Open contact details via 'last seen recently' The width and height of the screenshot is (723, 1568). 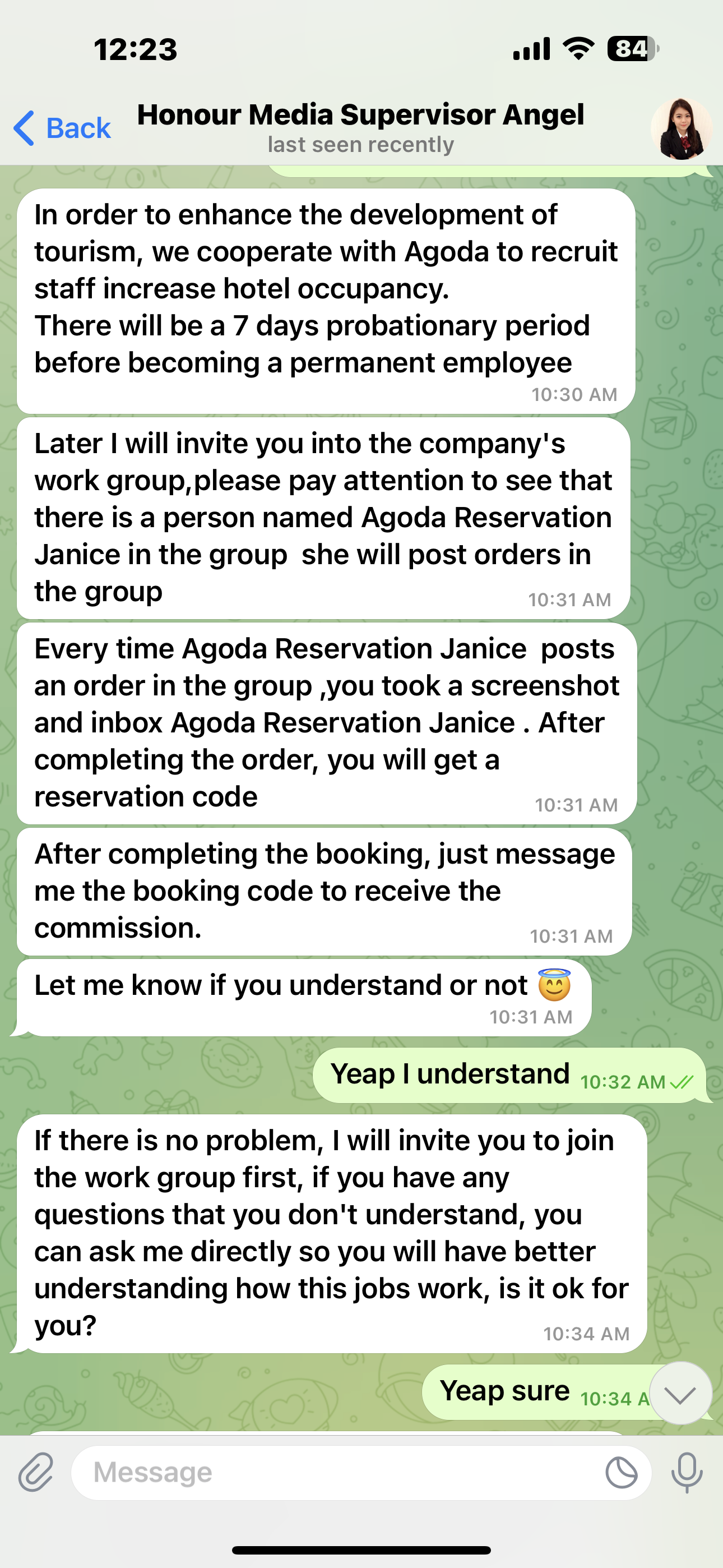coord(361,144)
